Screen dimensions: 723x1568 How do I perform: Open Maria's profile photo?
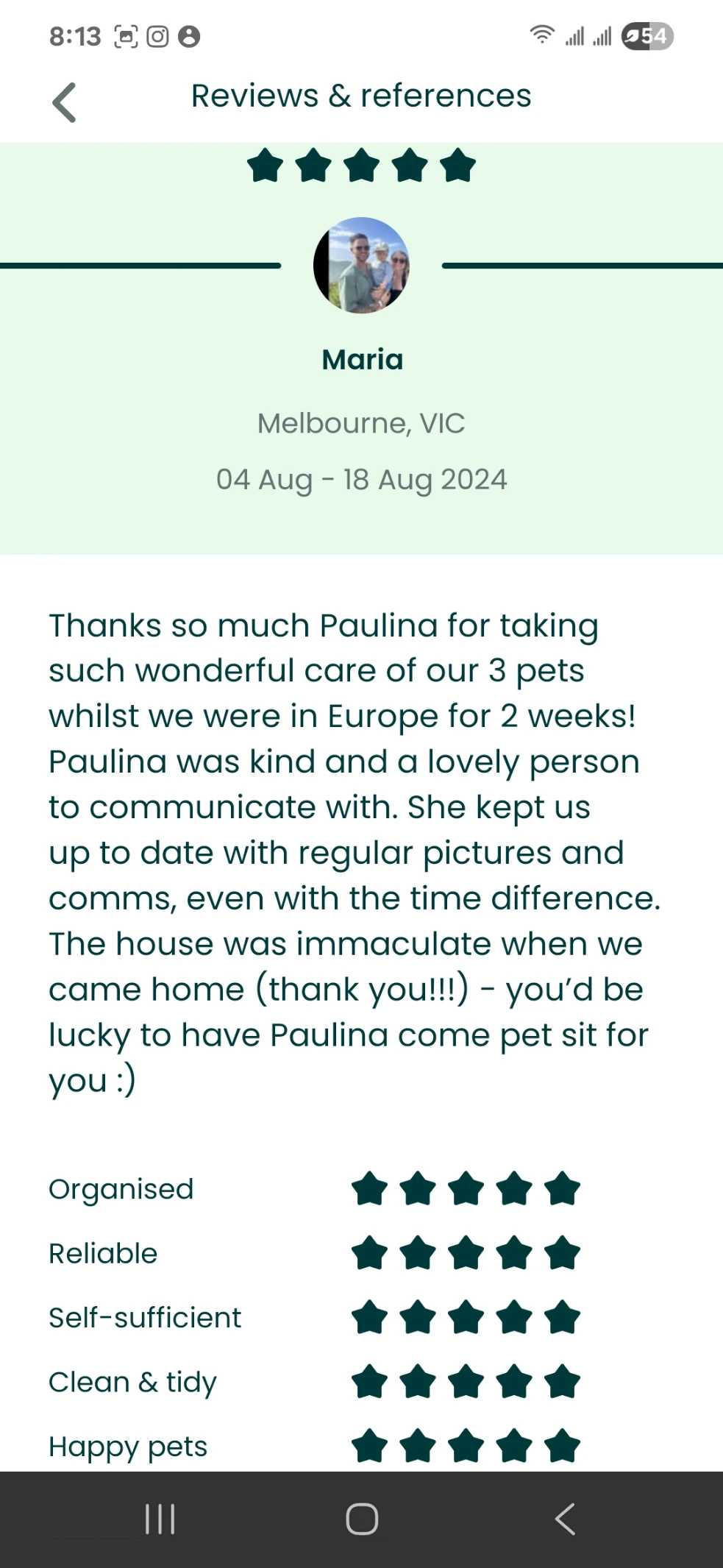(x=361, y=265)
